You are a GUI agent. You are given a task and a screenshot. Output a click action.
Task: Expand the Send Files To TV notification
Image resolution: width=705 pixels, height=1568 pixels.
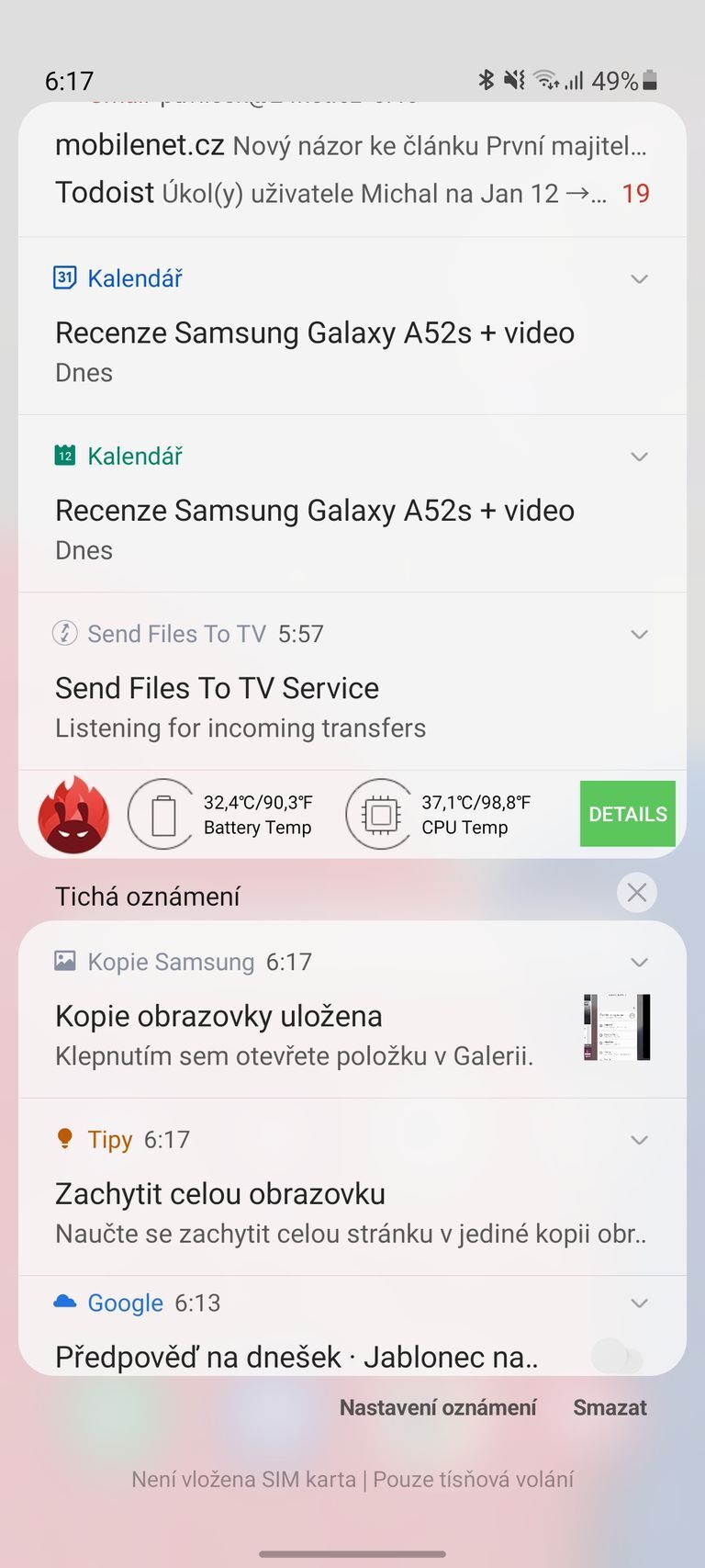point(639,634)
